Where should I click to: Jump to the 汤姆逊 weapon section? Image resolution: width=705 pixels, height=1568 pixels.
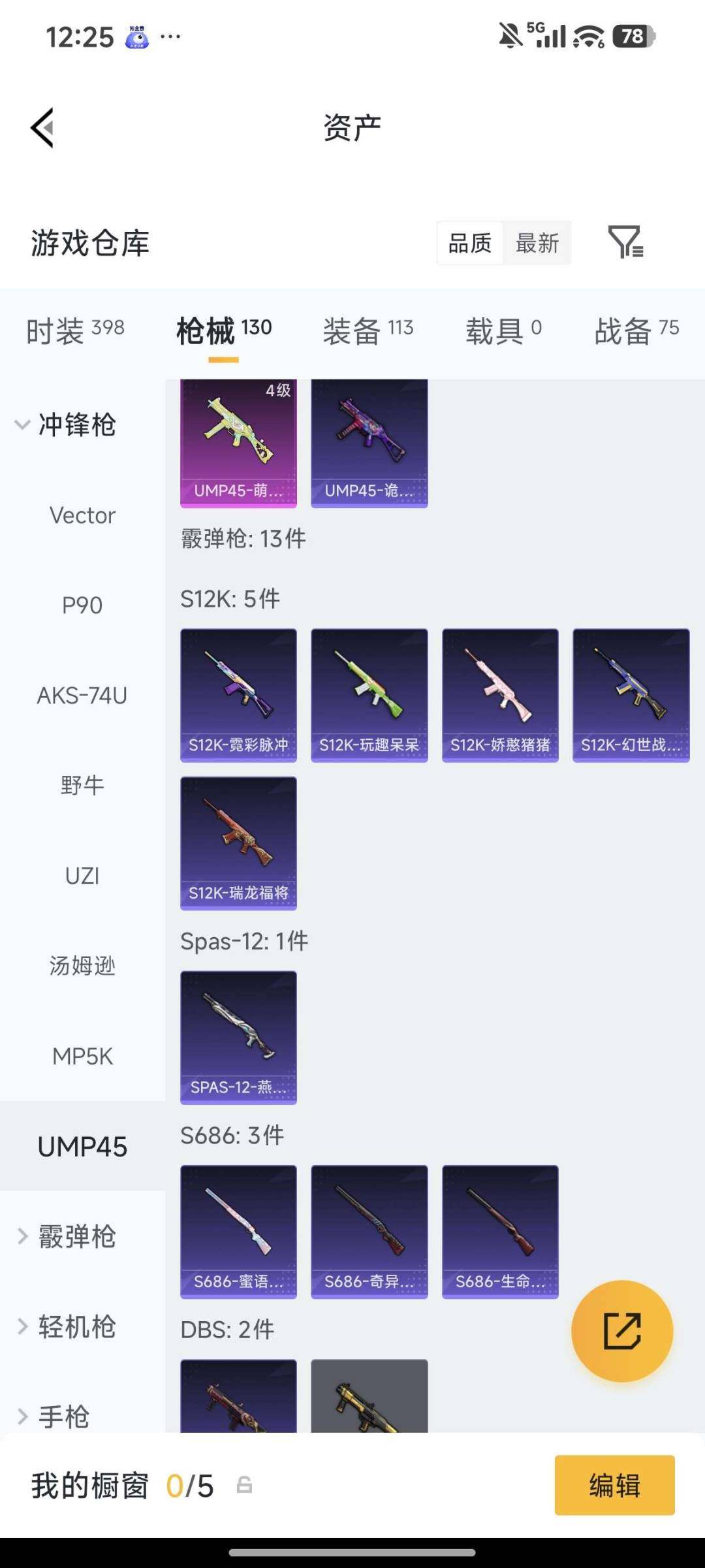(x=82, y=966)
